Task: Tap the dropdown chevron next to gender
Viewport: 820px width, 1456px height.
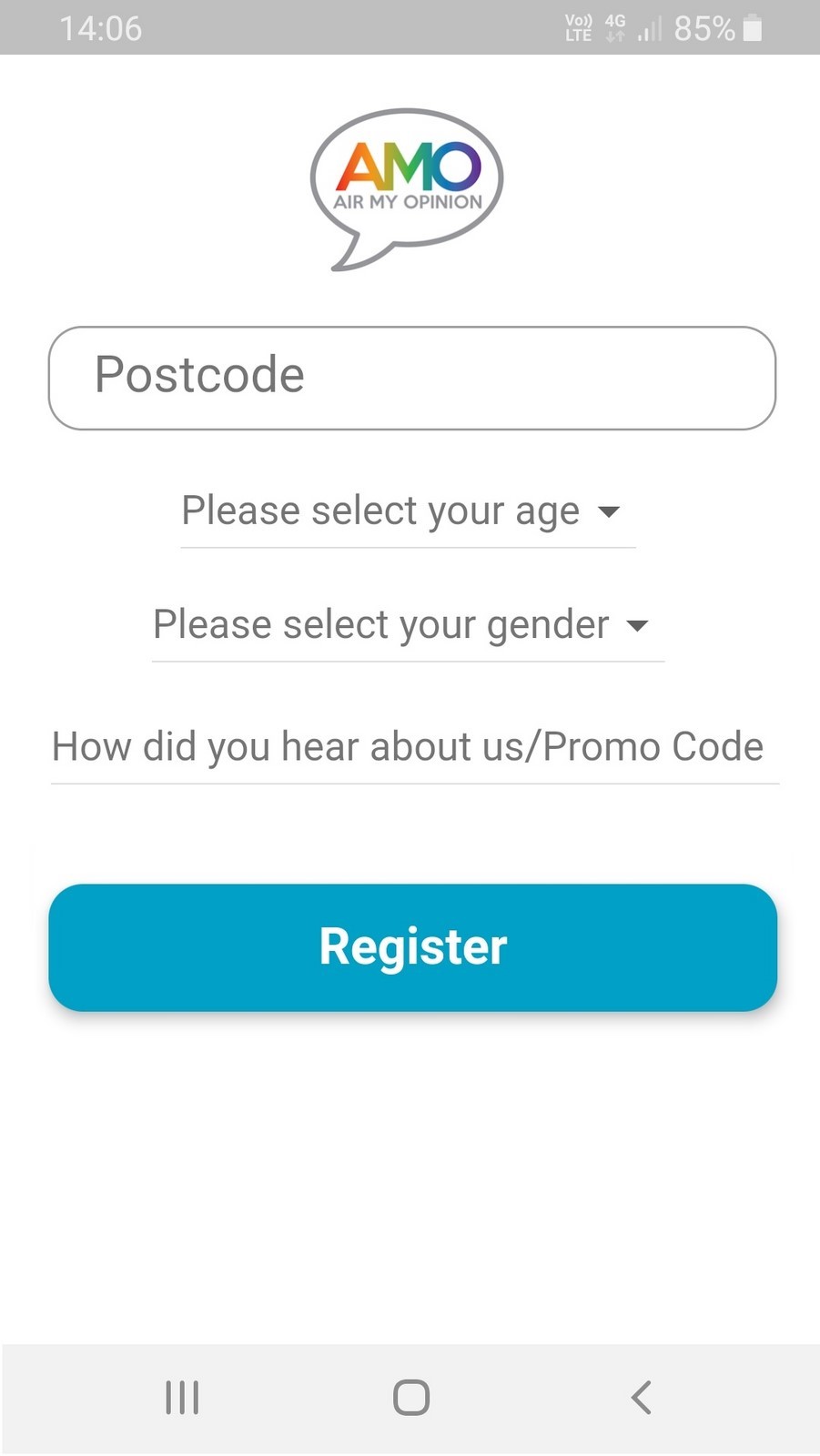Action: pyautogui.click(x=637, y=626)
